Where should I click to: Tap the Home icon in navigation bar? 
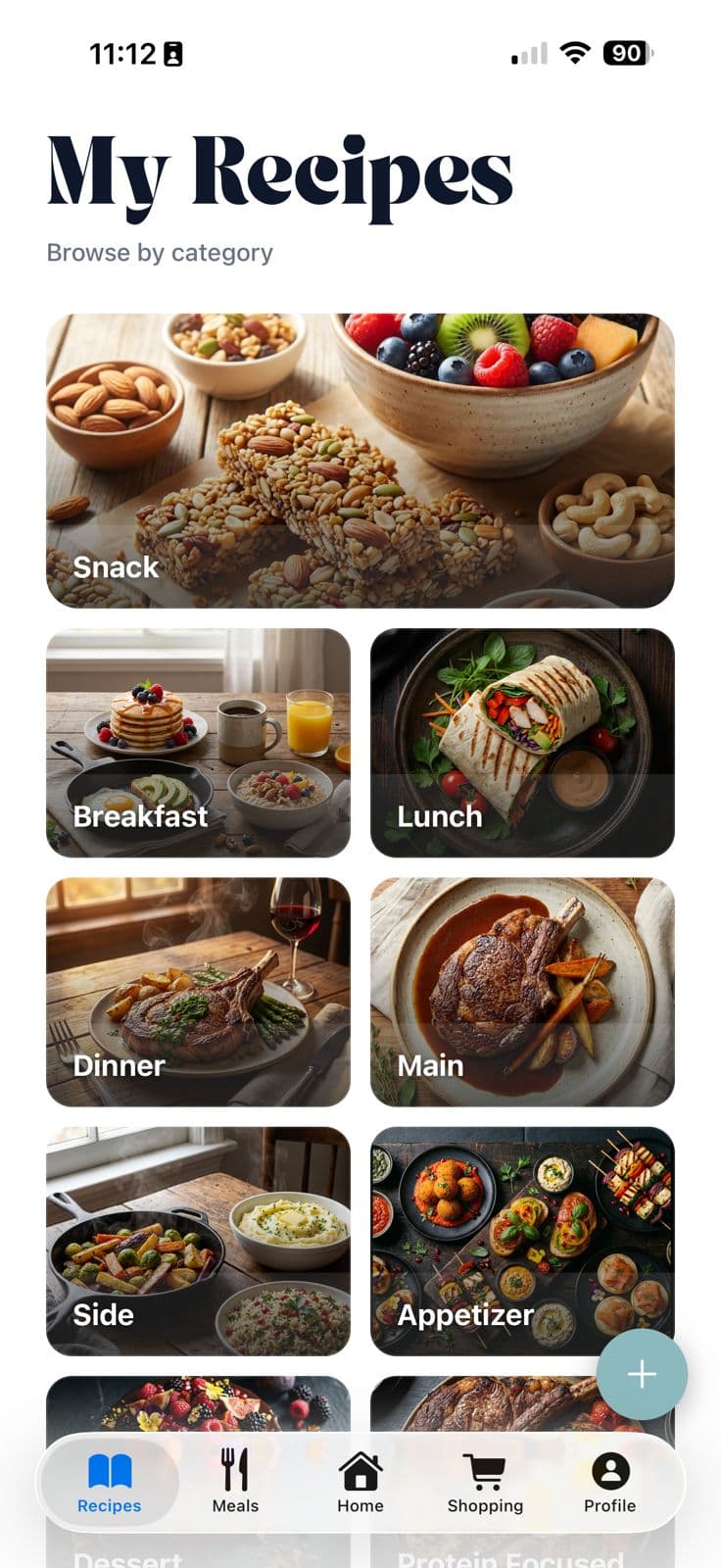coord(360,1467)
